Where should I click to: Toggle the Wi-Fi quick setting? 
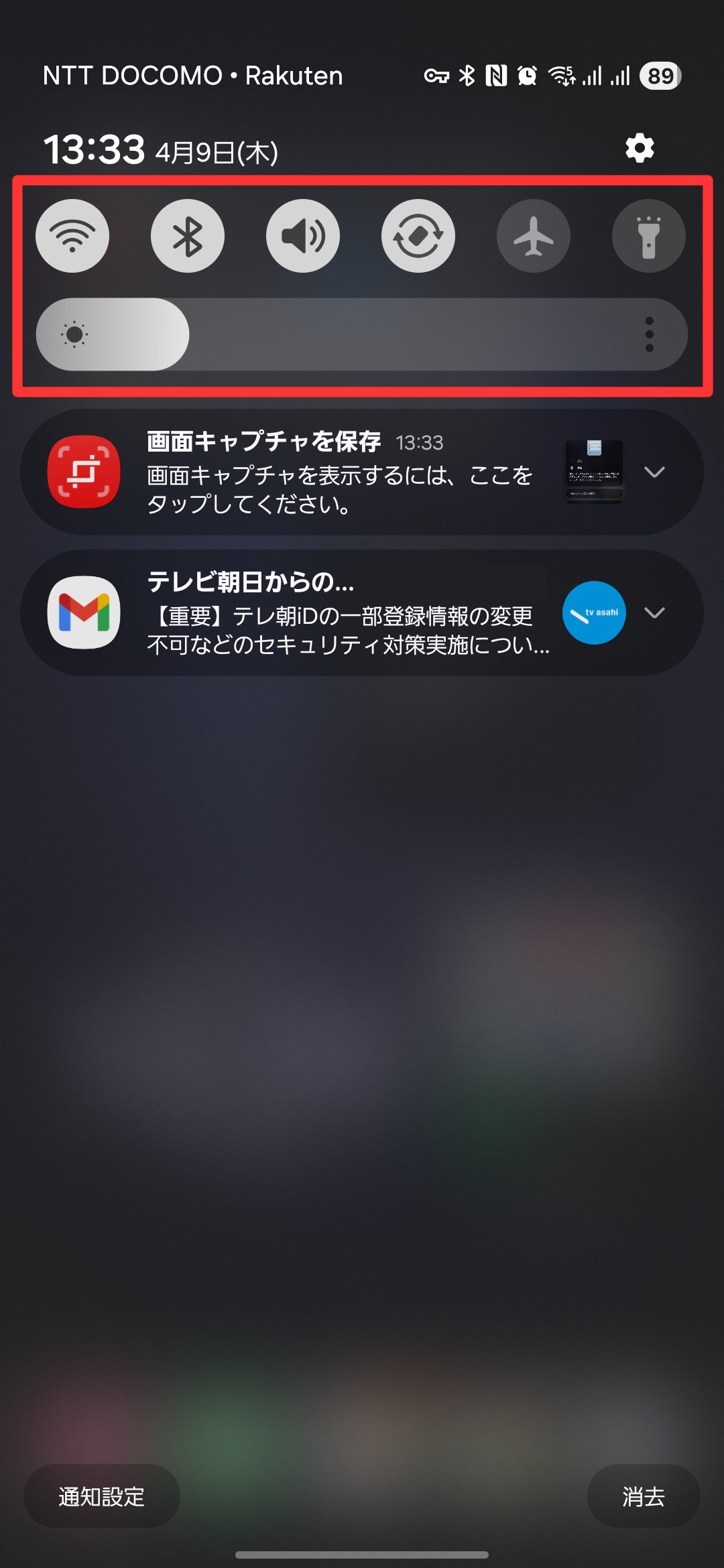[x=72, y=236]
